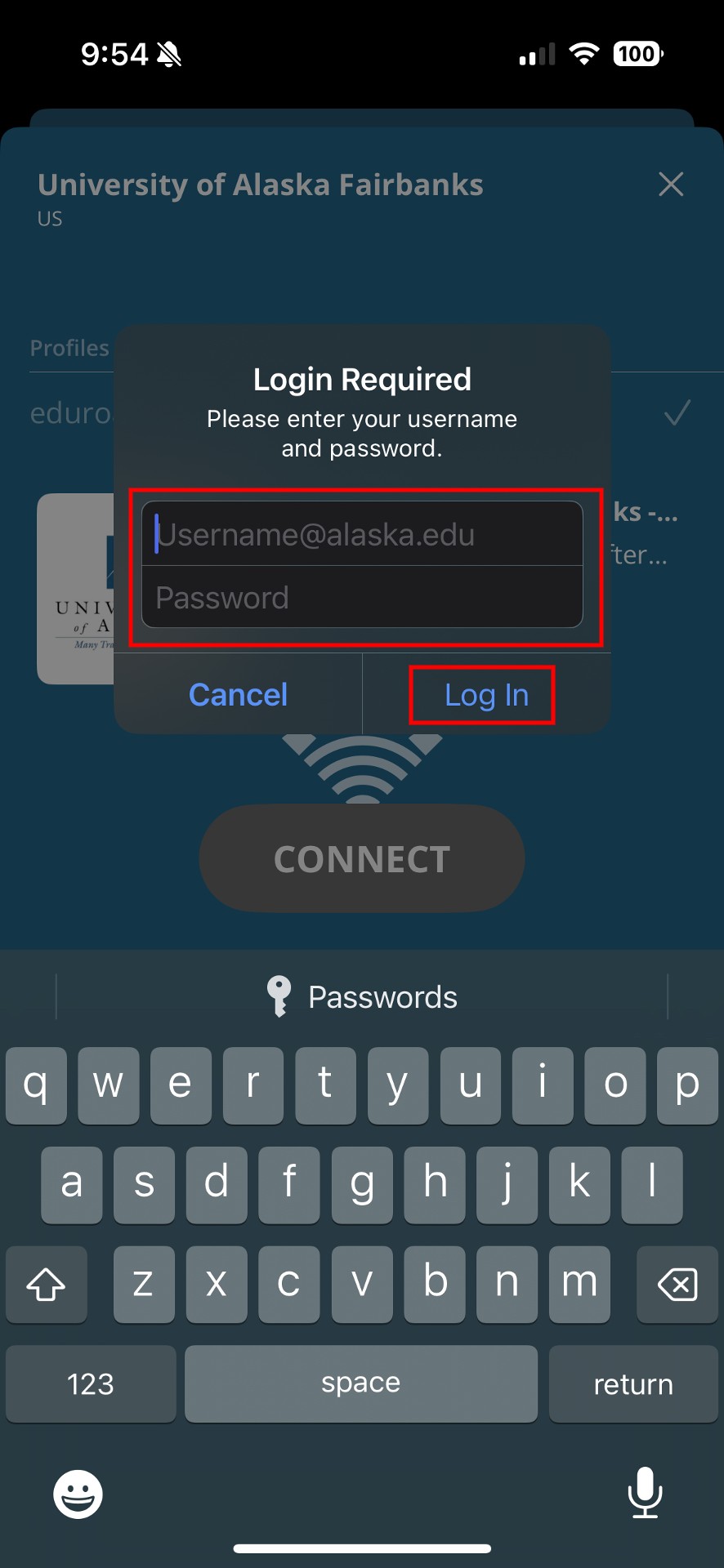Start dictation with the microphone key

point(645,1493)
